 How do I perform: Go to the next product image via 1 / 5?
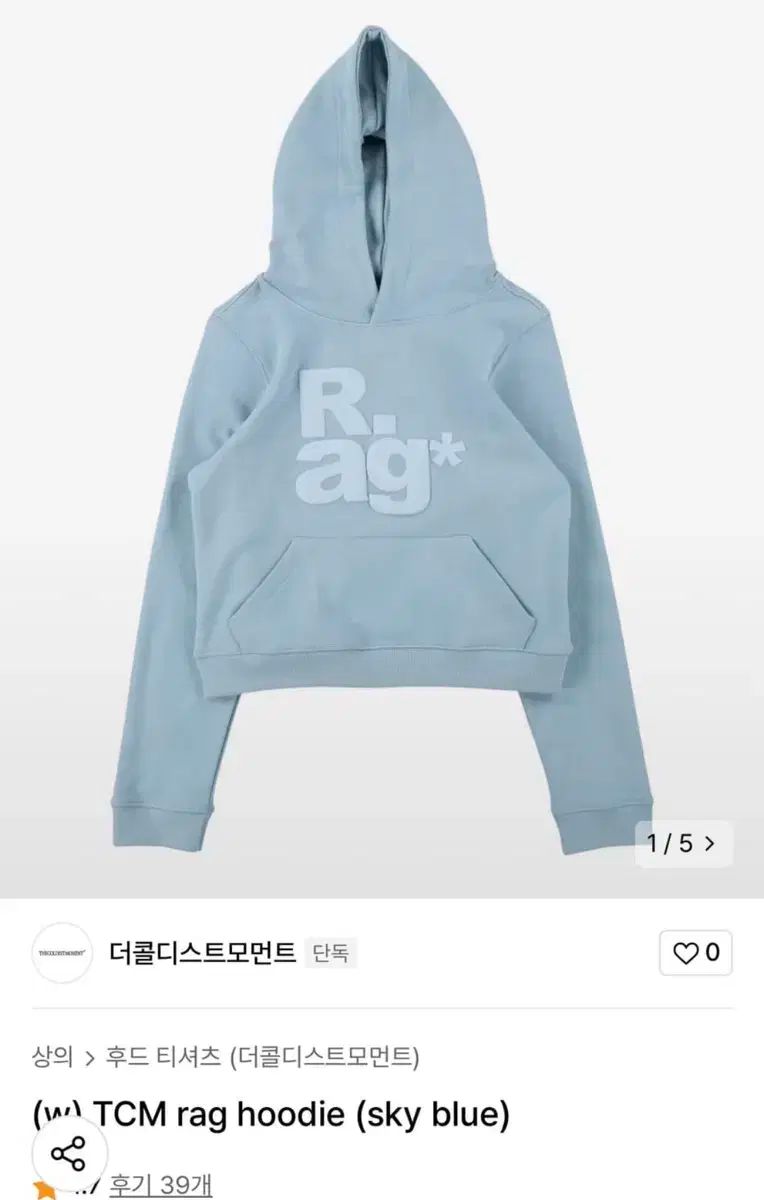click(x=683, y=843)
